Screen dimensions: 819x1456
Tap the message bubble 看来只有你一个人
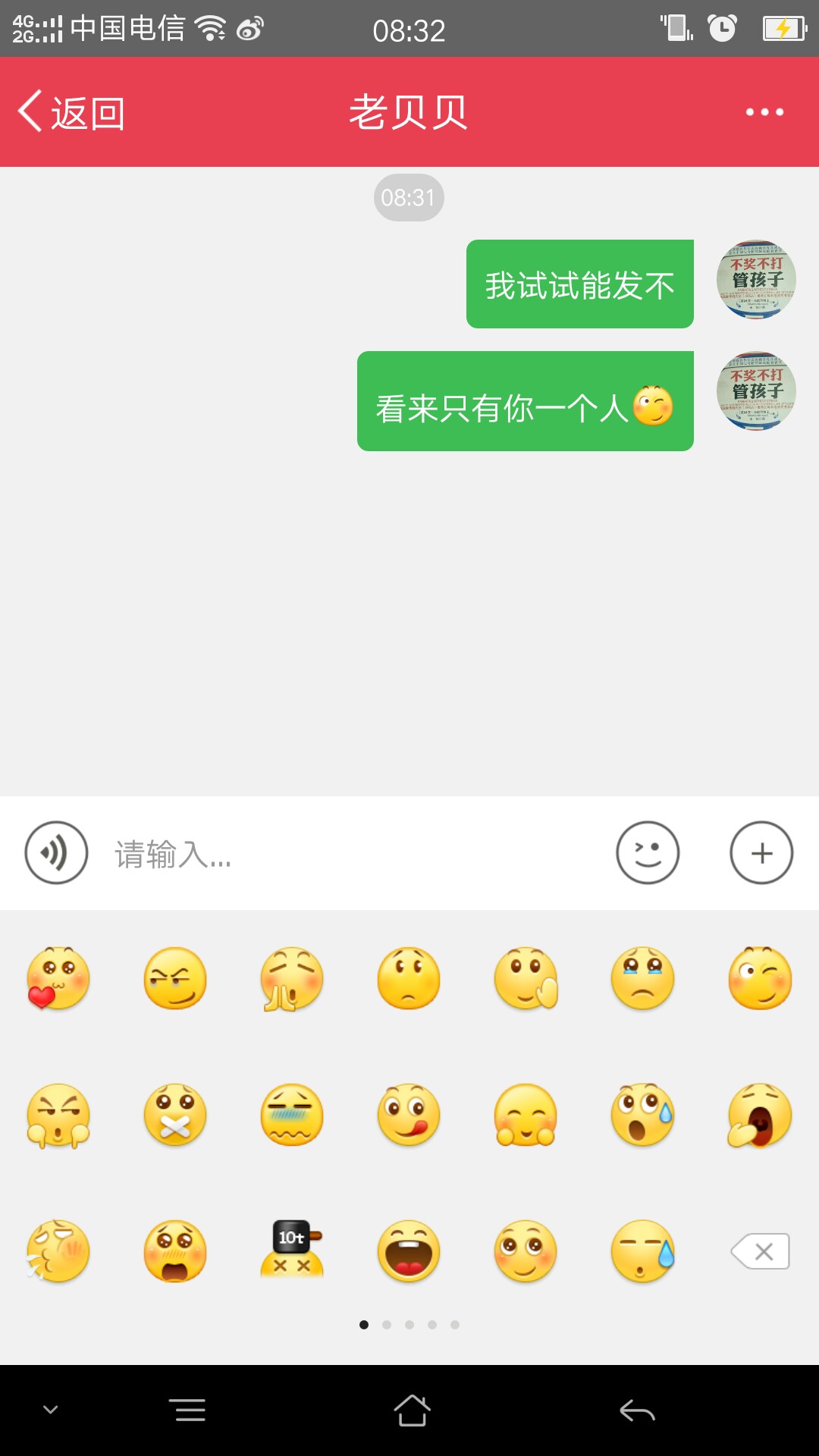525,401
